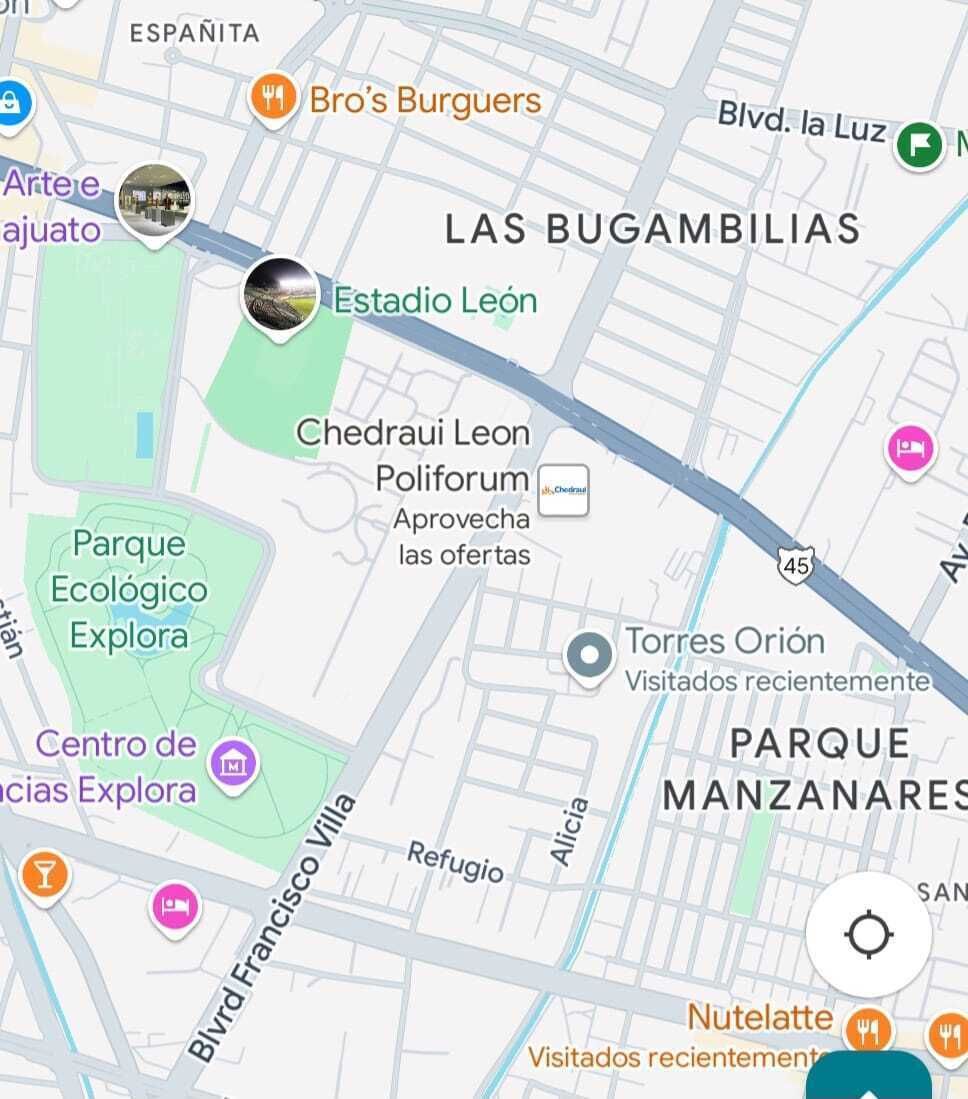This screenshot has width=968, height=1099.
Task: Center map on my location
Action: point(868,935)
